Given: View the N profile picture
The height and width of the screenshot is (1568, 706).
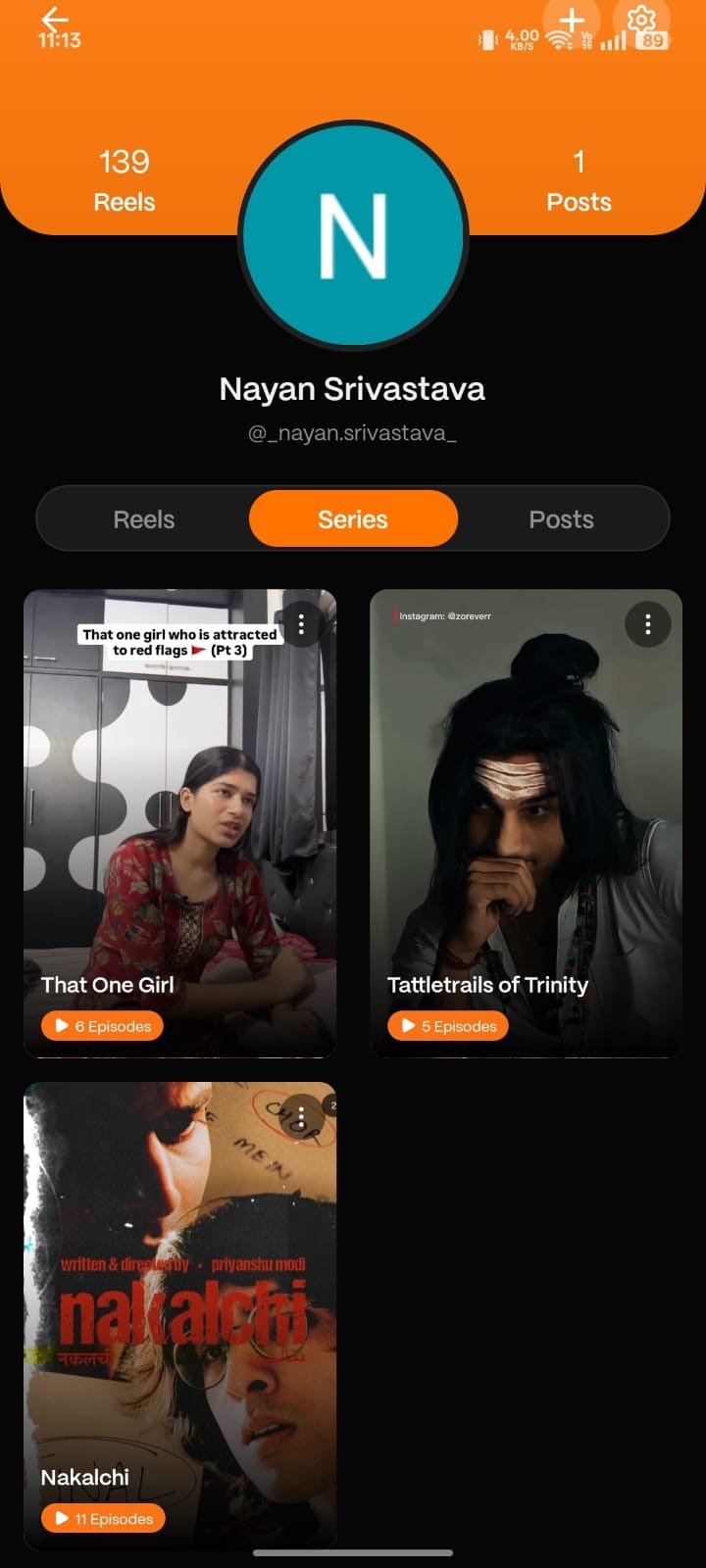Looking at the screenshot, I should [353, 235].
